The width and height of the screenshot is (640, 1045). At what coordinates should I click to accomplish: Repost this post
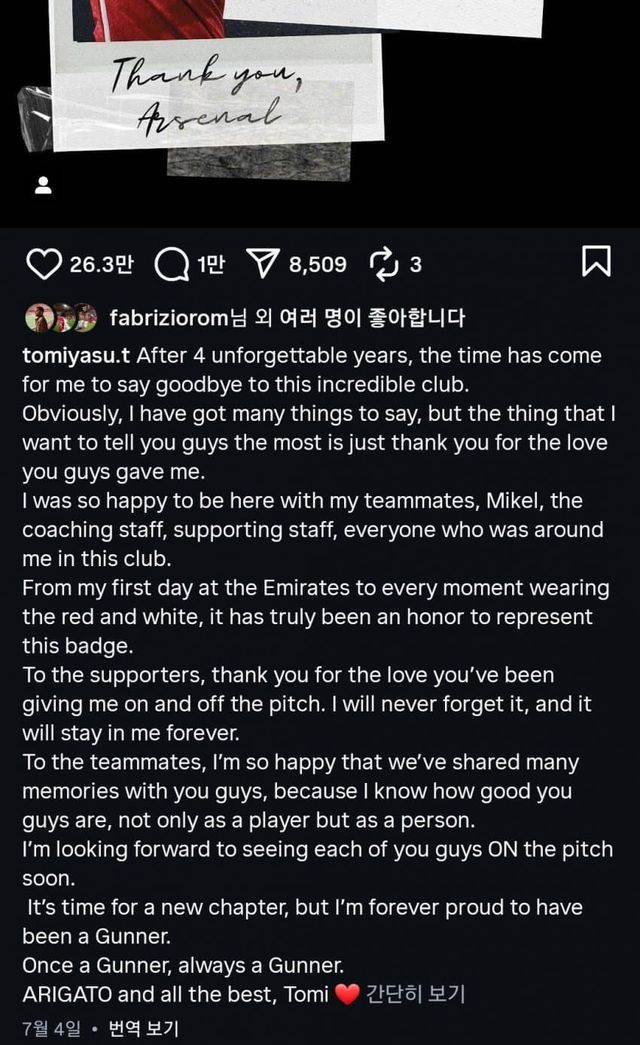coord(383,264)
